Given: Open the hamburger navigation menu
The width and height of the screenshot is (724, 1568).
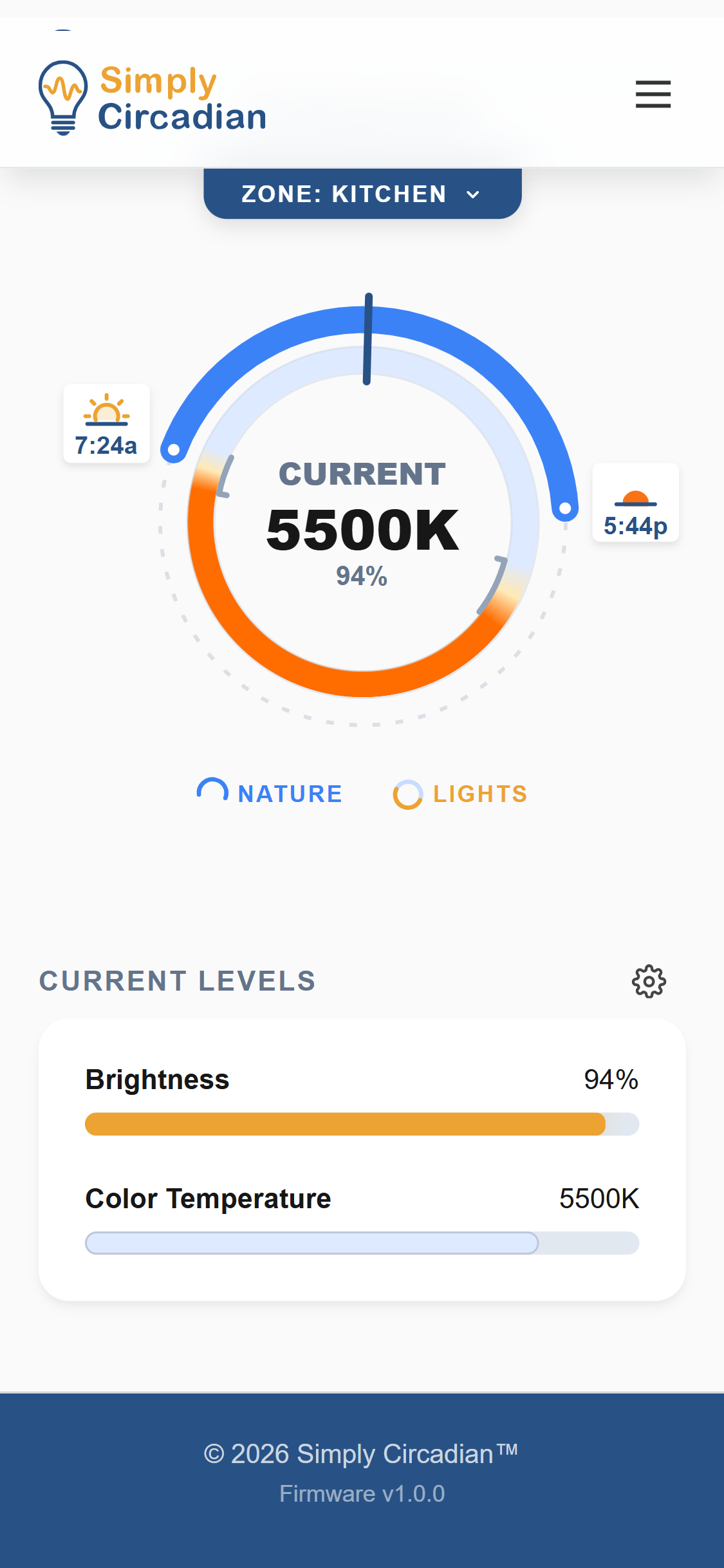Looking at the screenshot, I should click(653, 94).
